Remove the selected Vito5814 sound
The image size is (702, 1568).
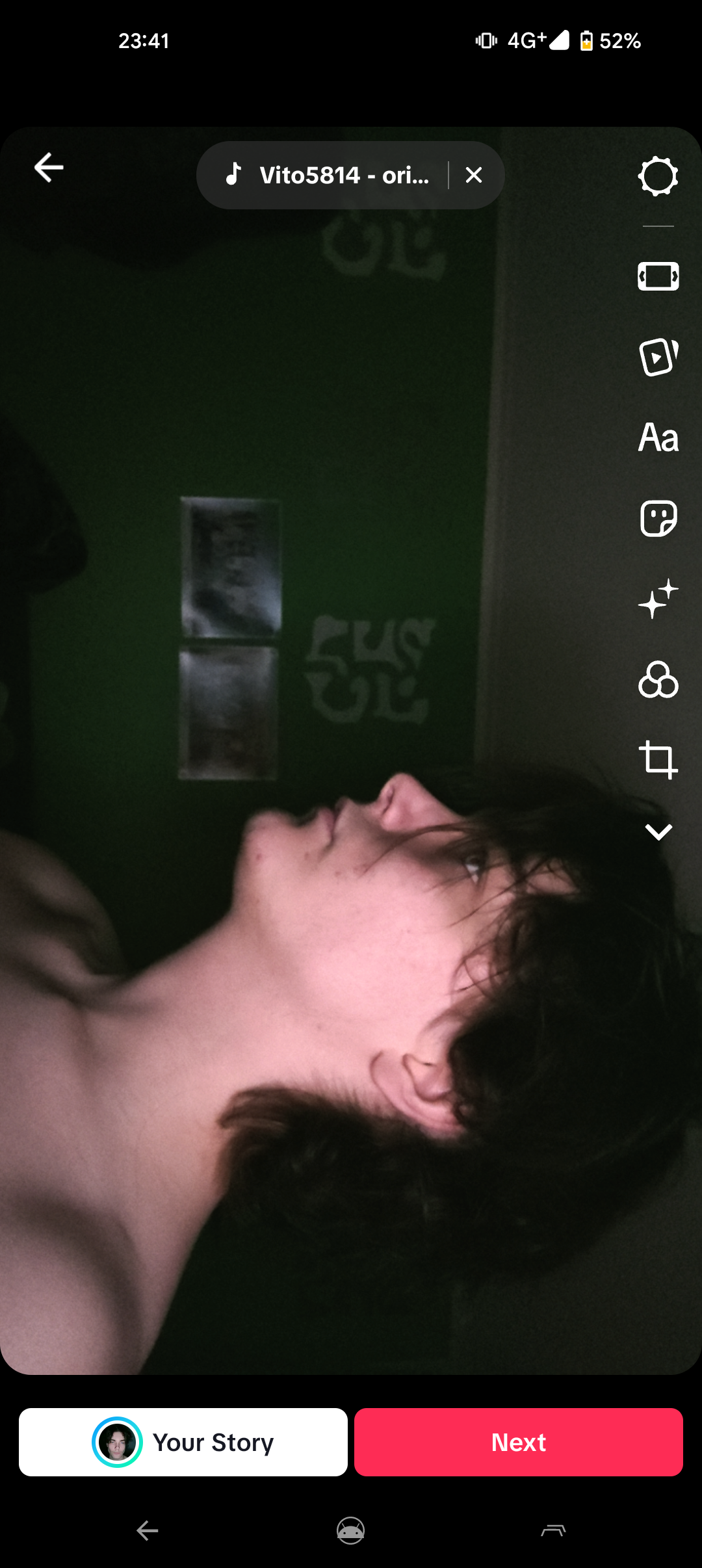(474, 176)
